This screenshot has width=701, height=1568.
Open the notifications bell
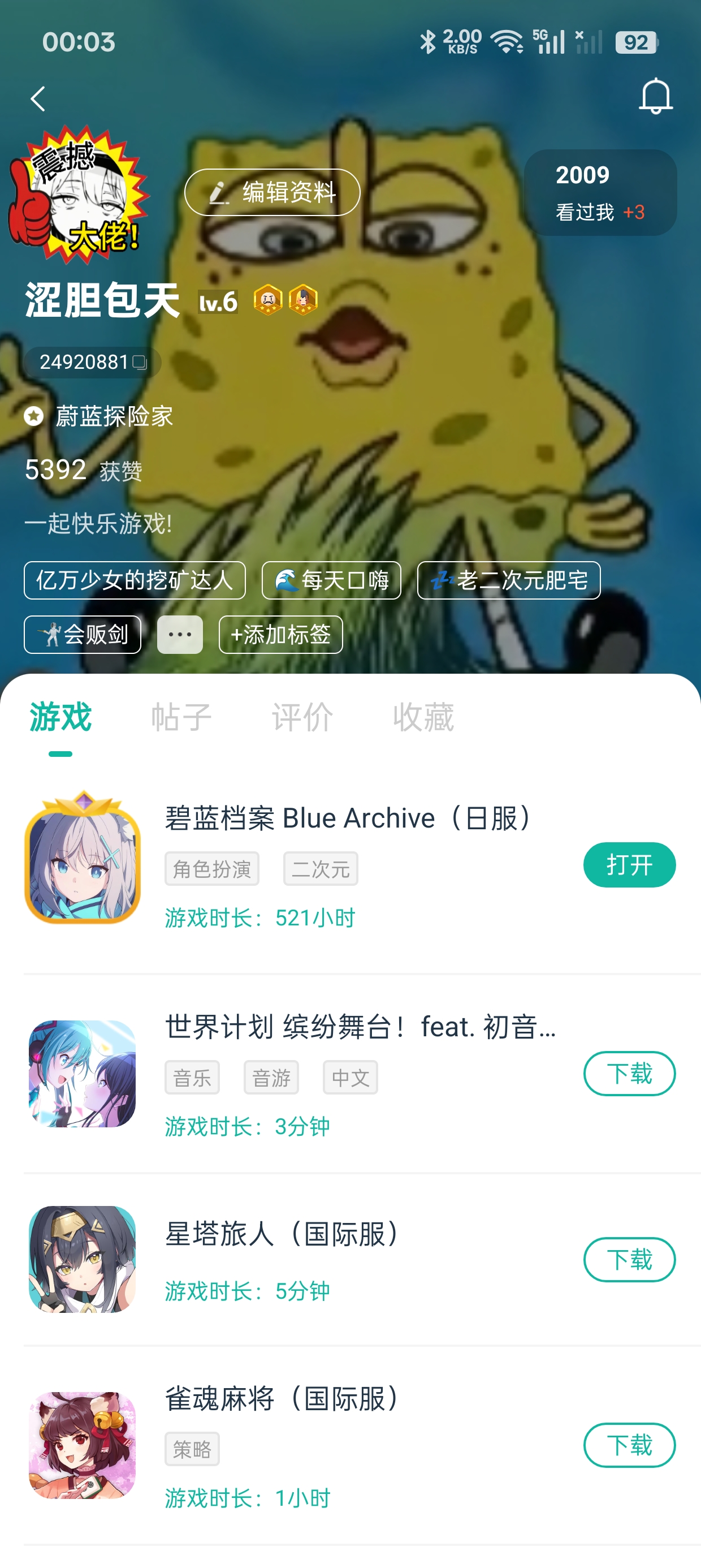click(x=655, y=96)
